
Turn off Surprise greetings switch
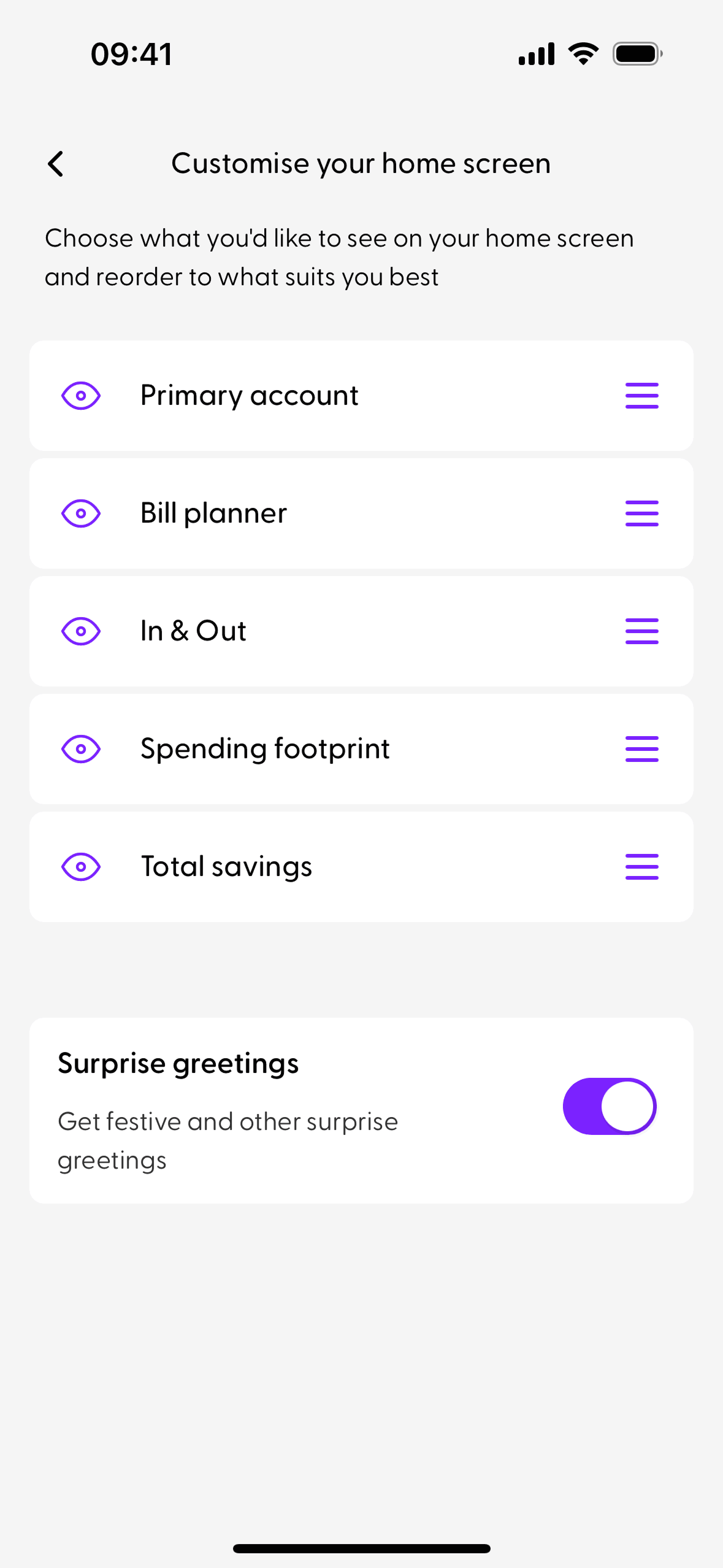tap(610, 1106)
